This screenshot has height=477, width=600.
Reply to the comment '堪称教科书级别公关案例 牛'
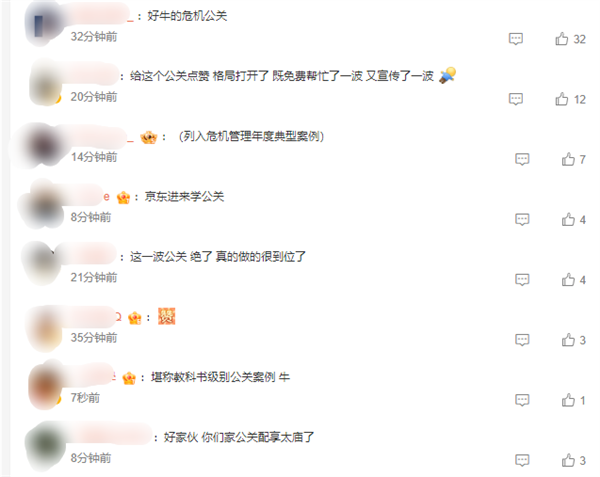[521, 400]
